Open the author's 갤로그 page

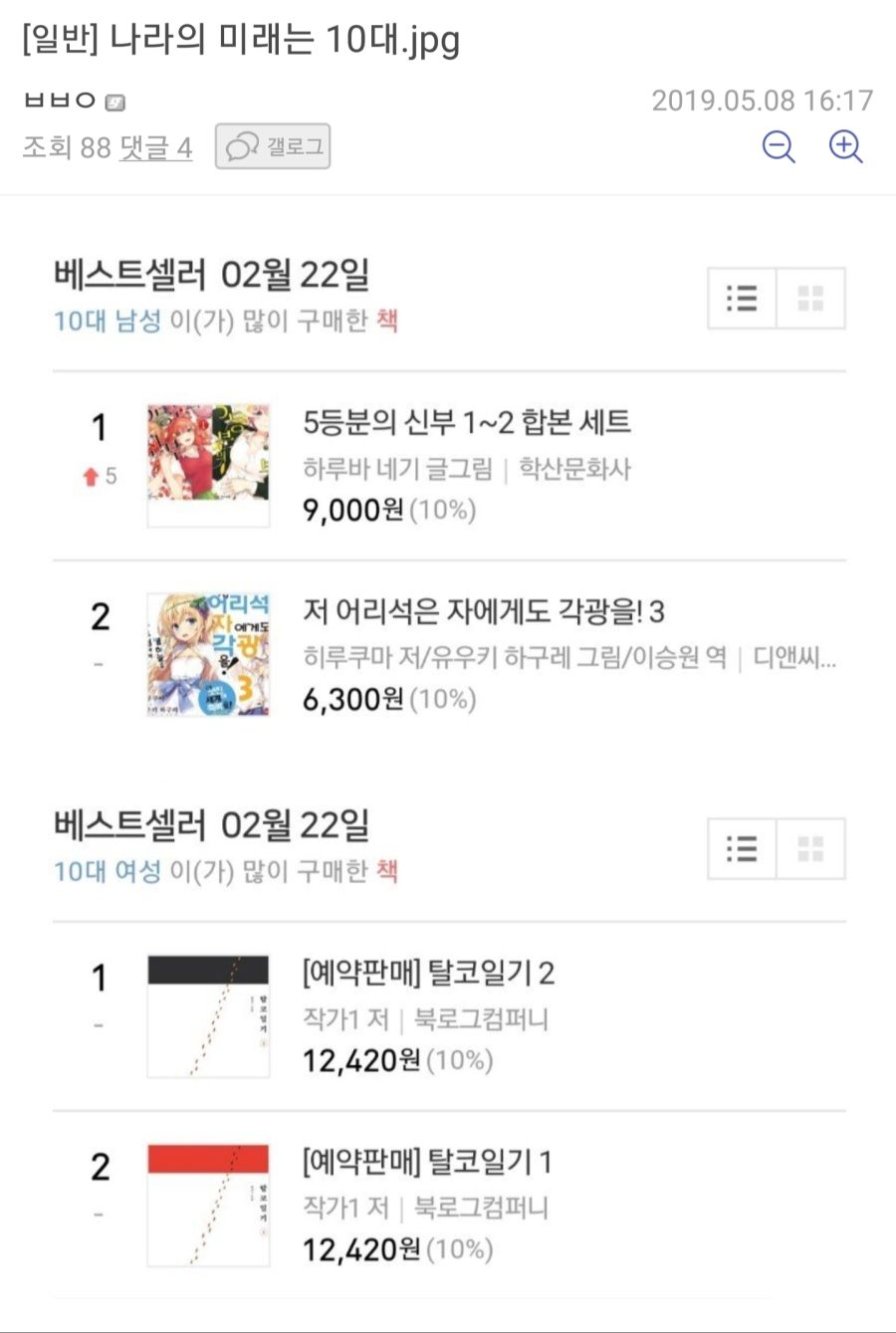(273, 147)
